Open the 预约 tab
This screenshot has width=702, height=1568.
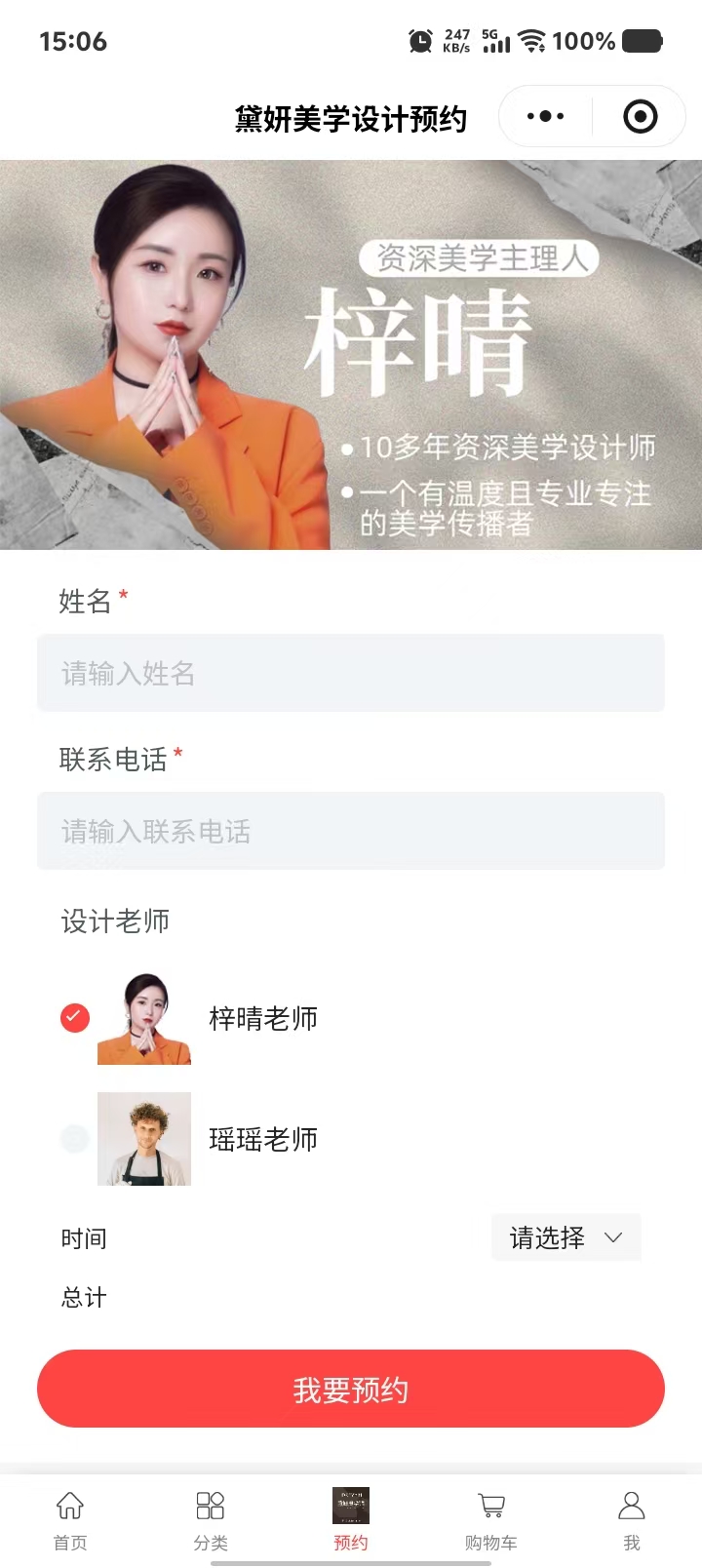point(351,1519)
